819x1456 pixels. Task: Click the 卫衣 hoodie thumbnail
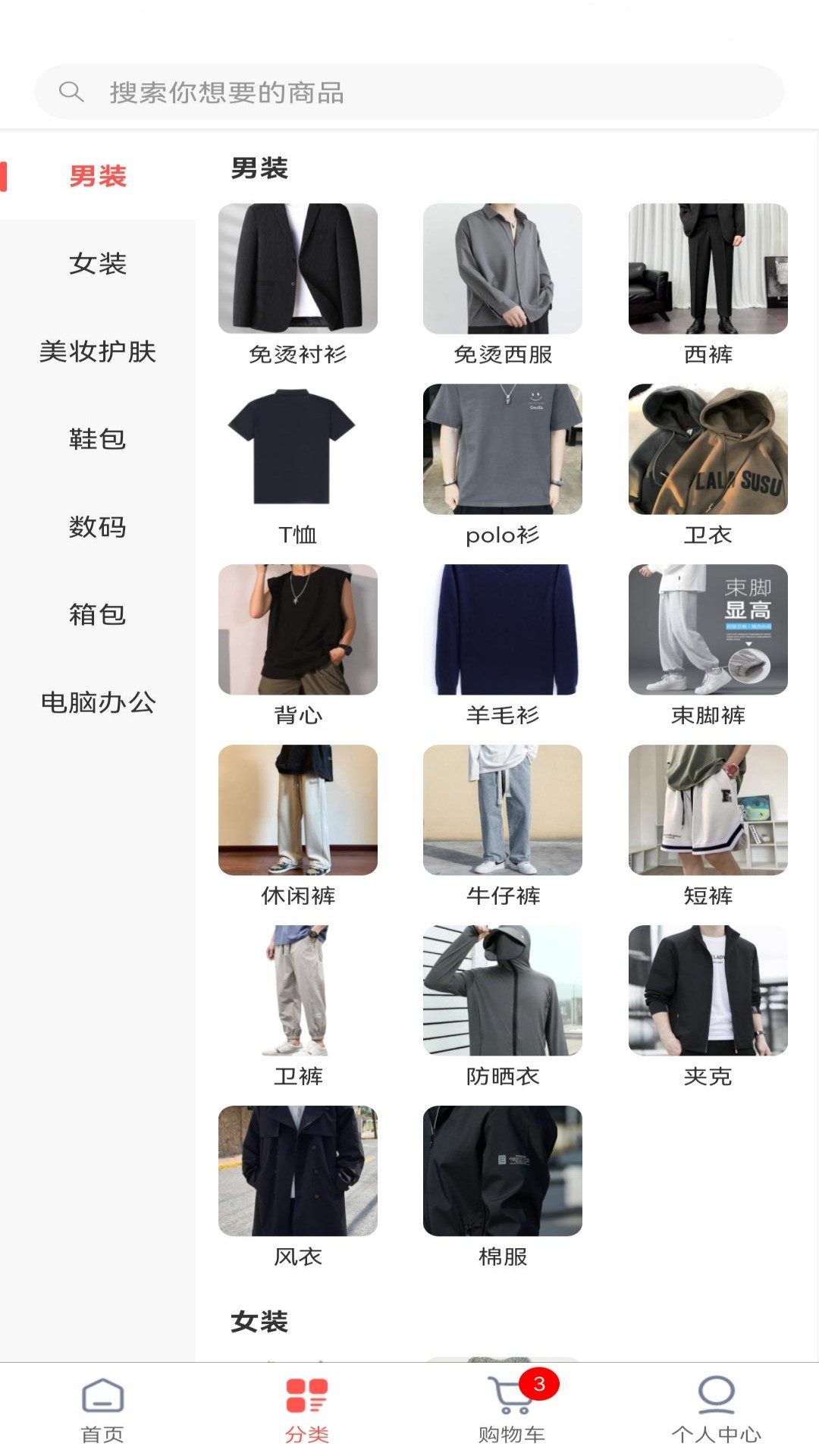708,450
